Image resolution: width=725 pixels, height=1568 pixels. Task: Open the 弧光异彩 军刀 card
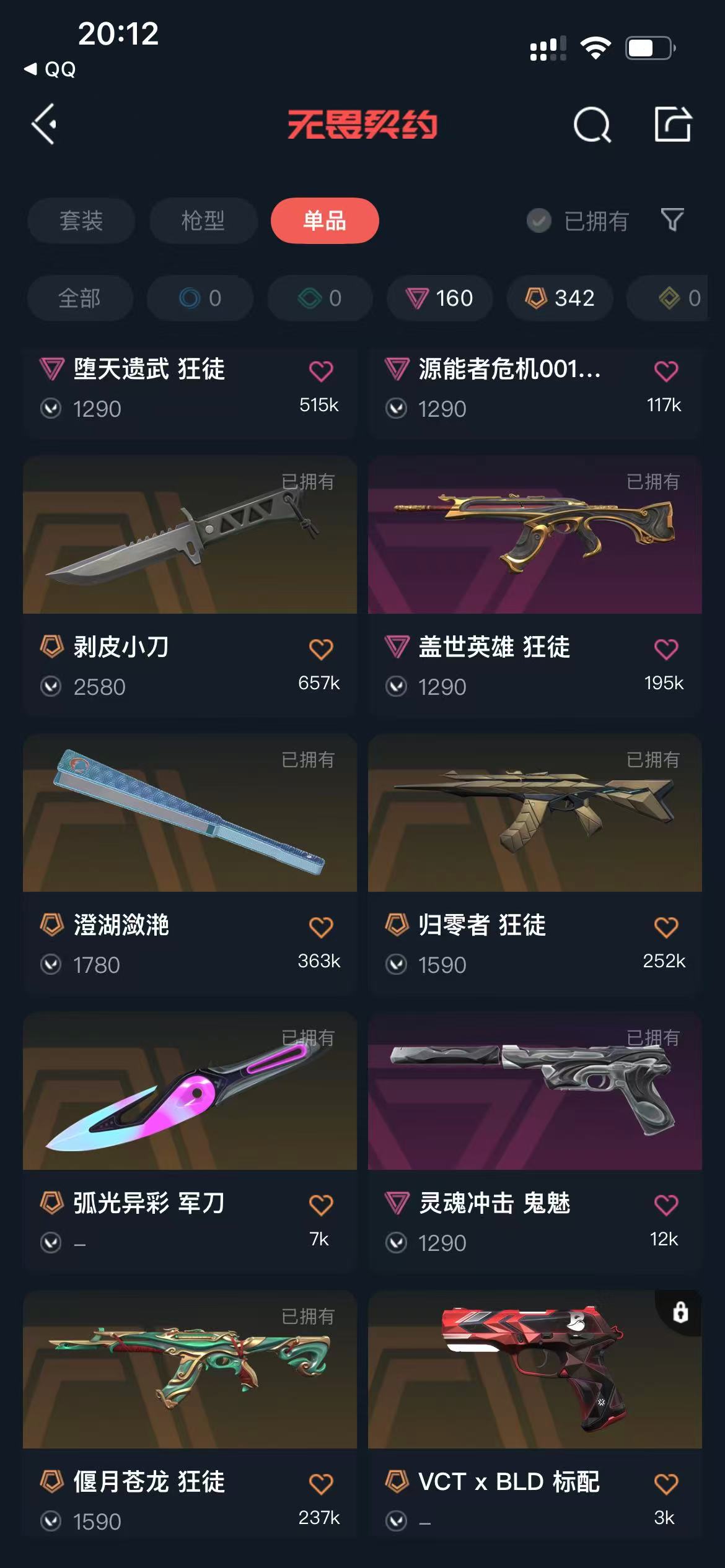(190, 1142)
